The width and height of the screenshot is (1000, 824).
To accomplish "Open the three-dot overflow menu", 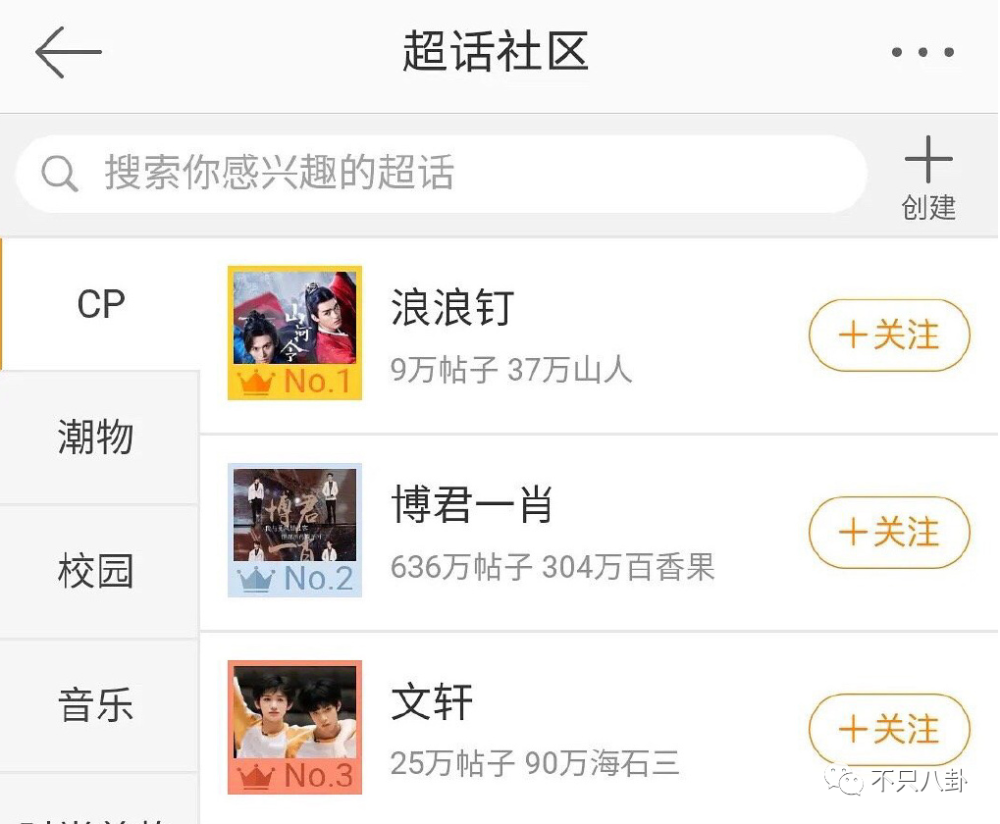I will [x=922, y=53].
